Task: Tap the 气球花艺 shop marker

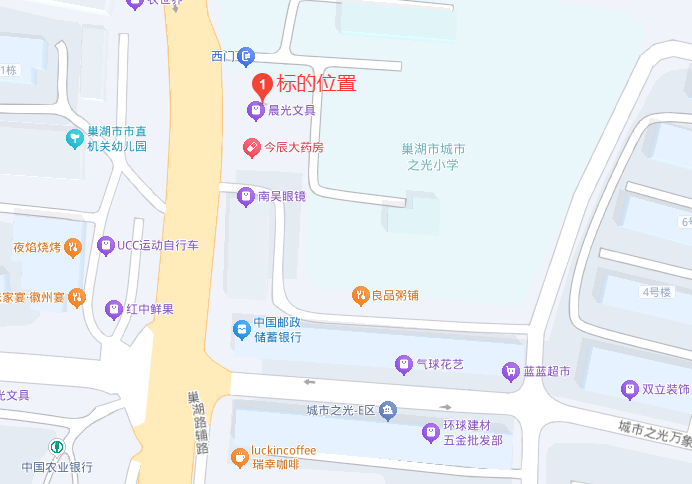Action: pyautogui.click(x=404, y=365)
